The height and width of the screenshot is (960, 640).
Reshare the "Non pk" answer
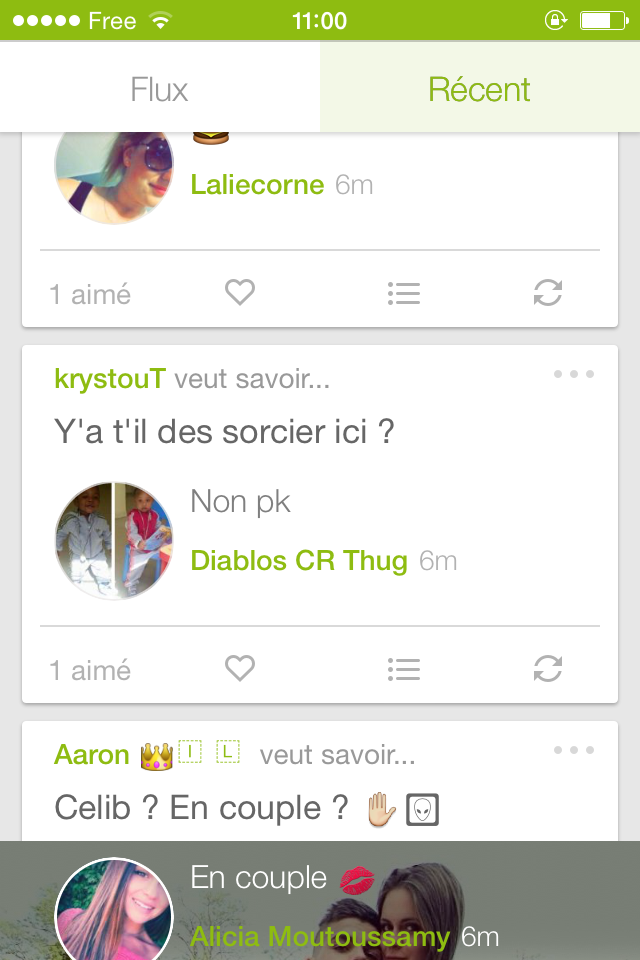[x=548, y=669]
